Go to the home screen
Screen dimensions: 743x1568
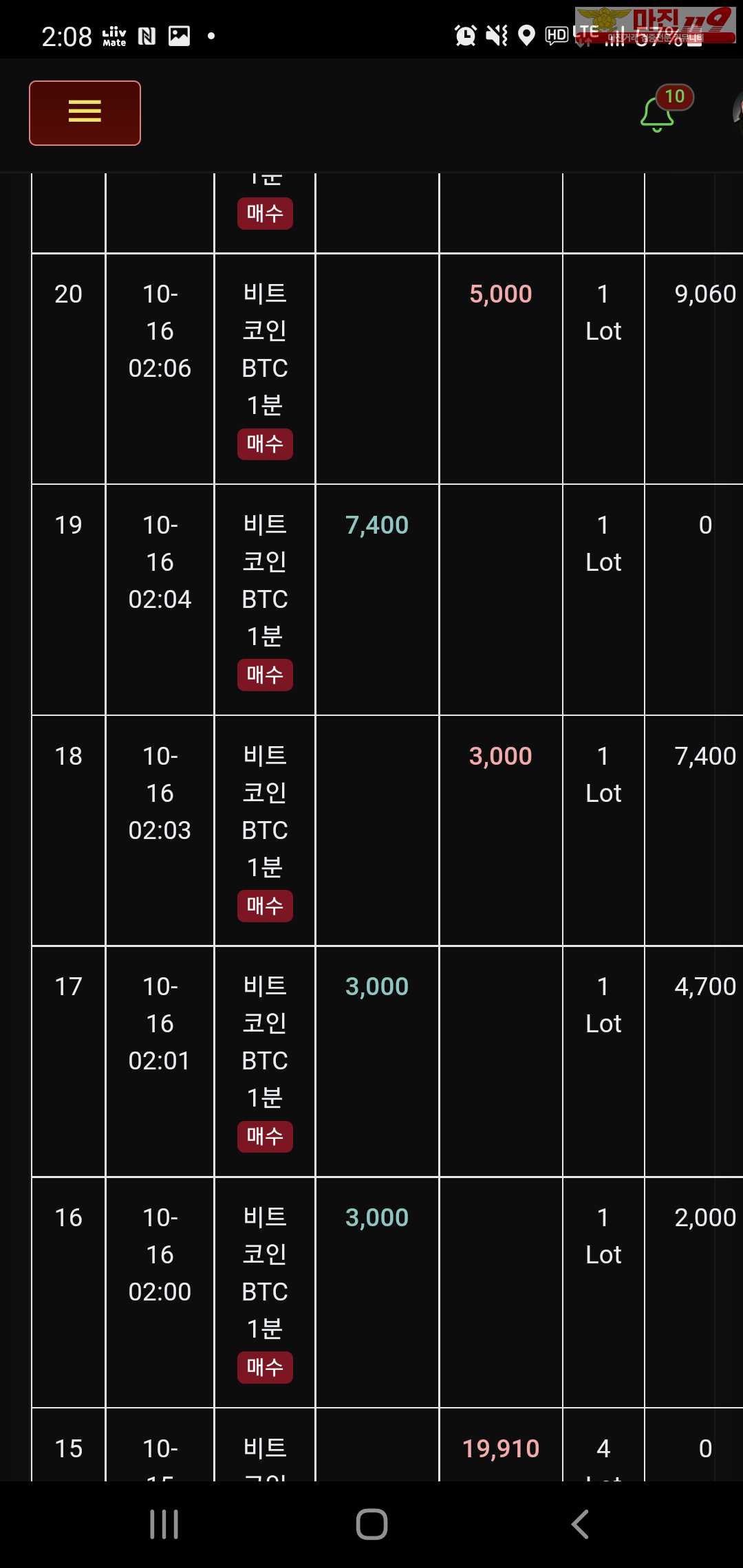click(x=371, y=1524)
